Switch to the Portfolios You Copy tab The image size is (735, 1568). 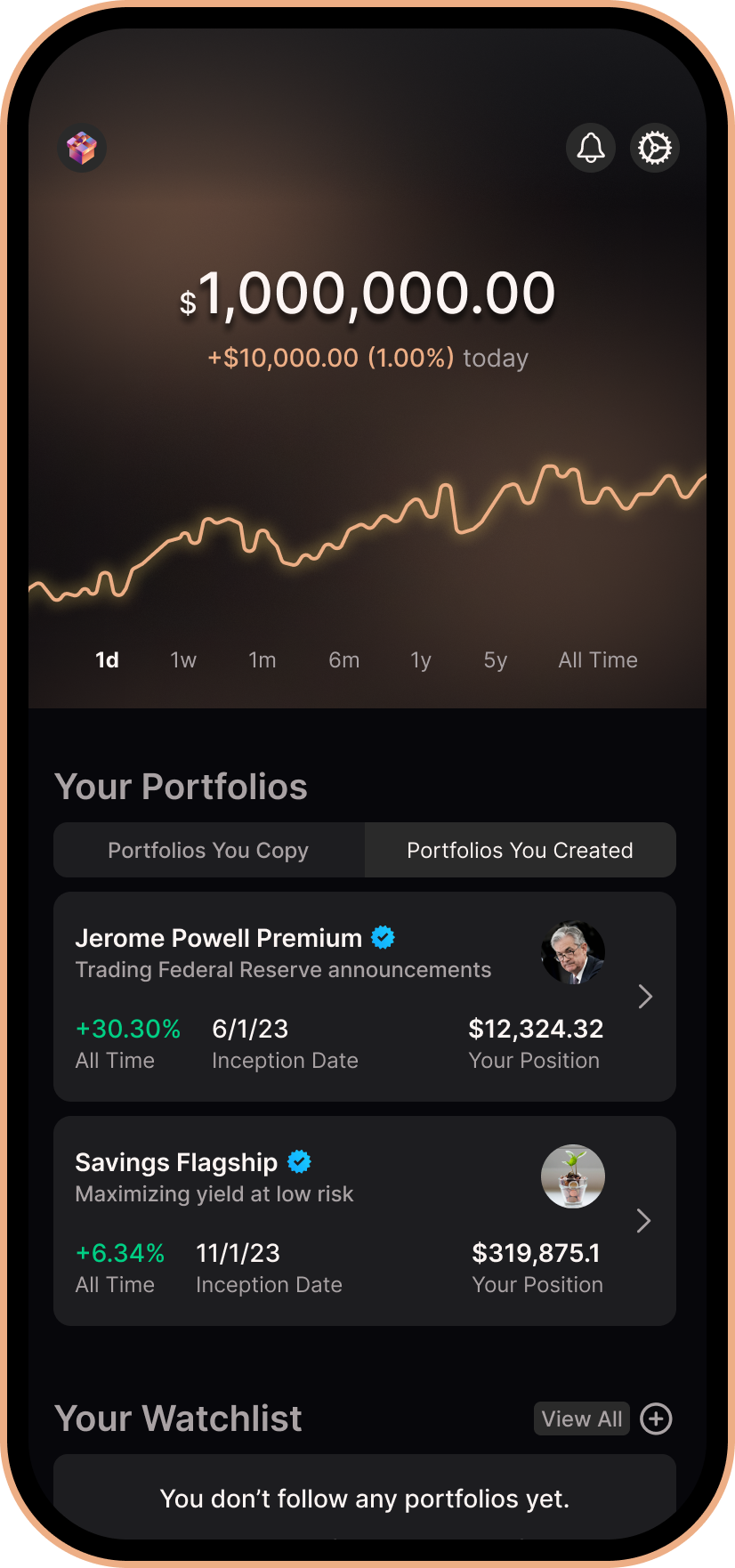pos(208,850)
